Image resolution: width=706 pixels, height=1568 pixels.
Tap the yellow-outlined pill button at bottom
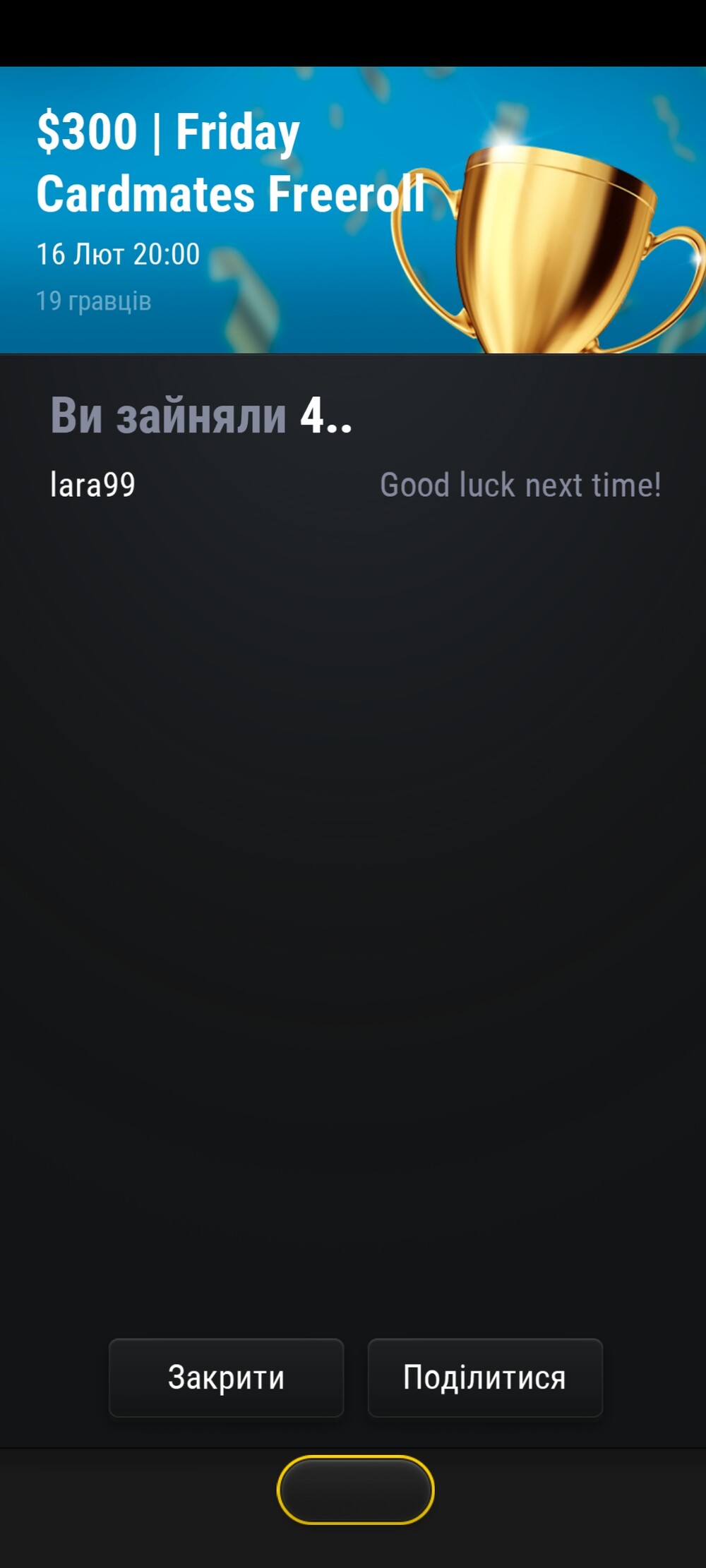(355, 1490)
